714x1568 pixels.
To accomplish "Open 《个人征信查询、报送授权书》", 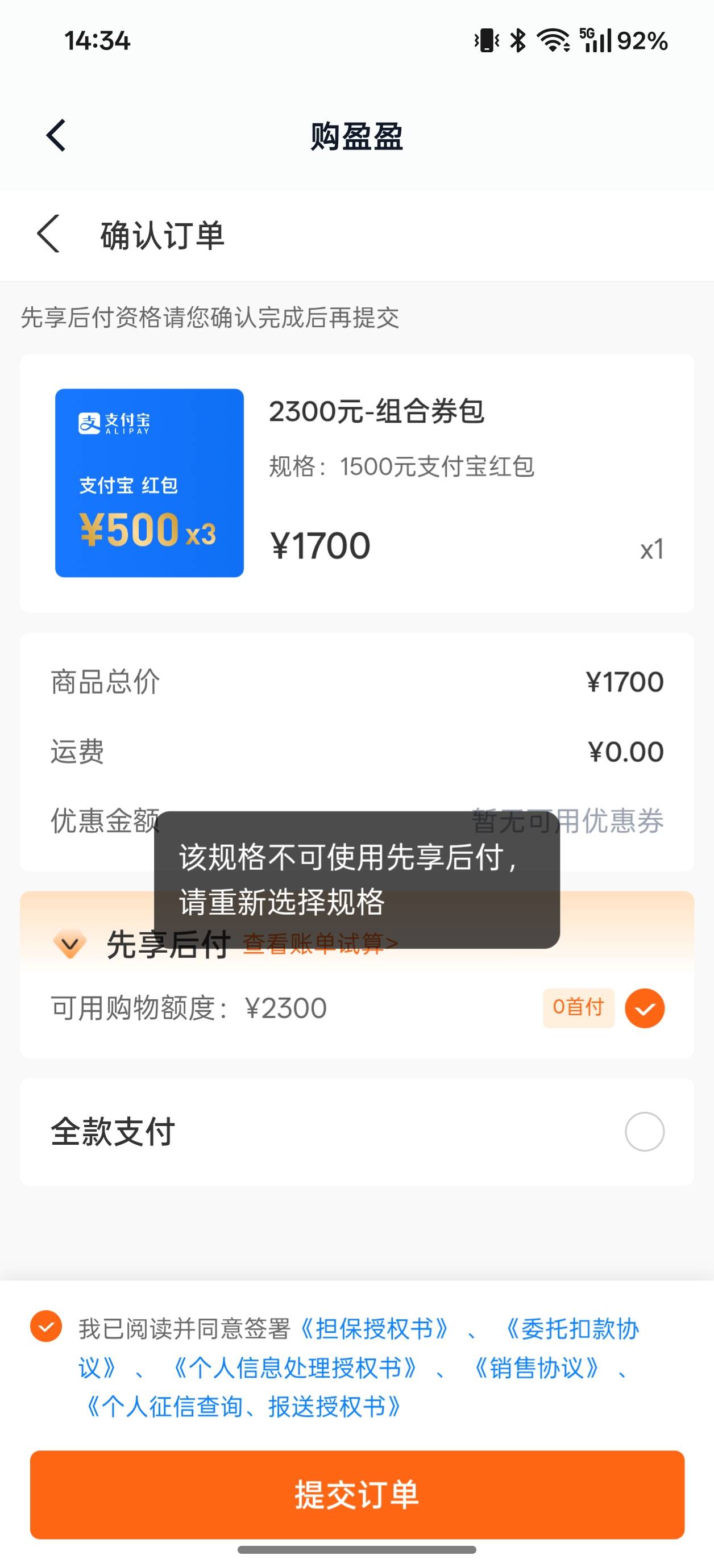I will click(x=244, y=1407).
